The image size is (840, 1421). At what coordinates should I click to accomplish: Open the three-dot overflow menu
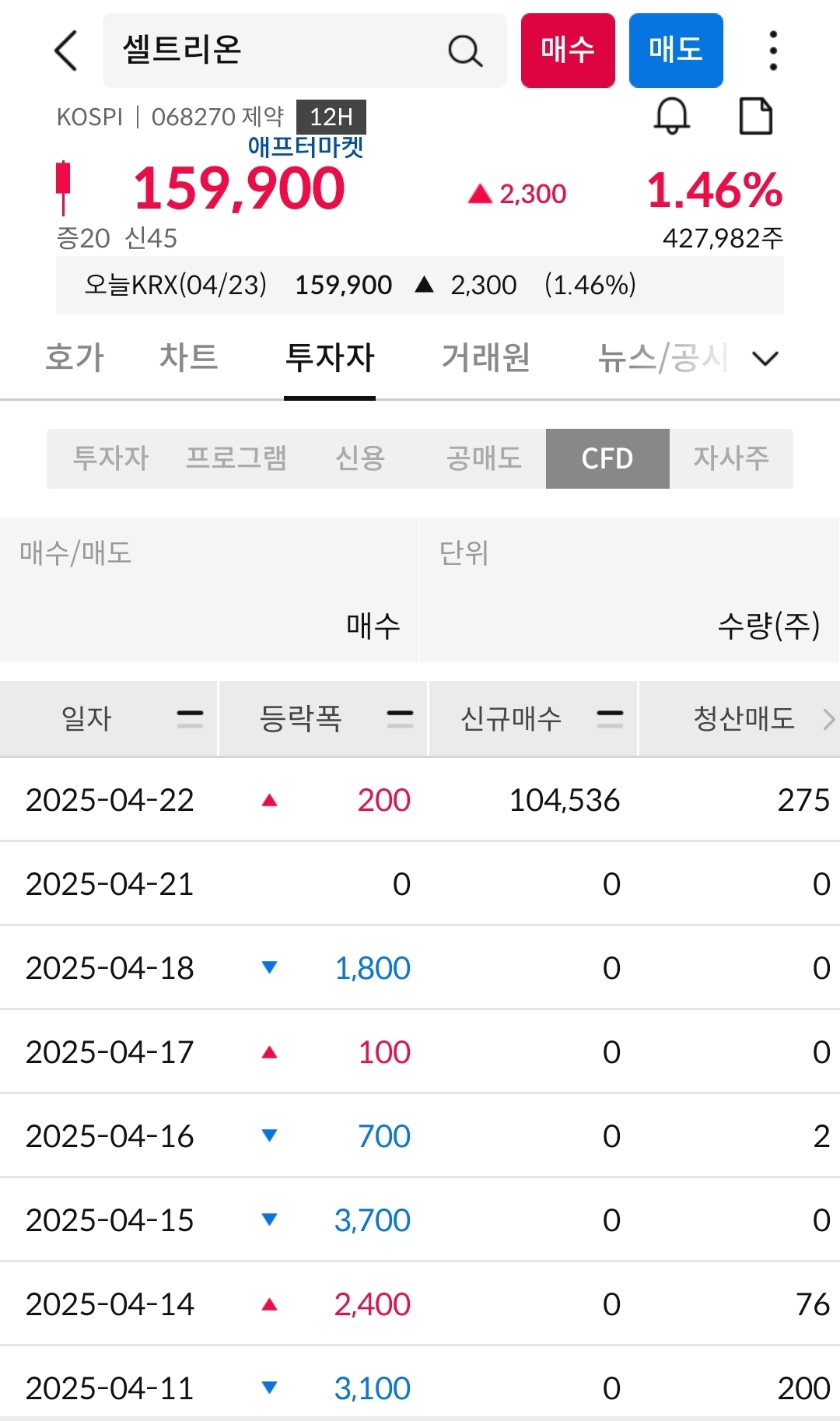[772, 51]
